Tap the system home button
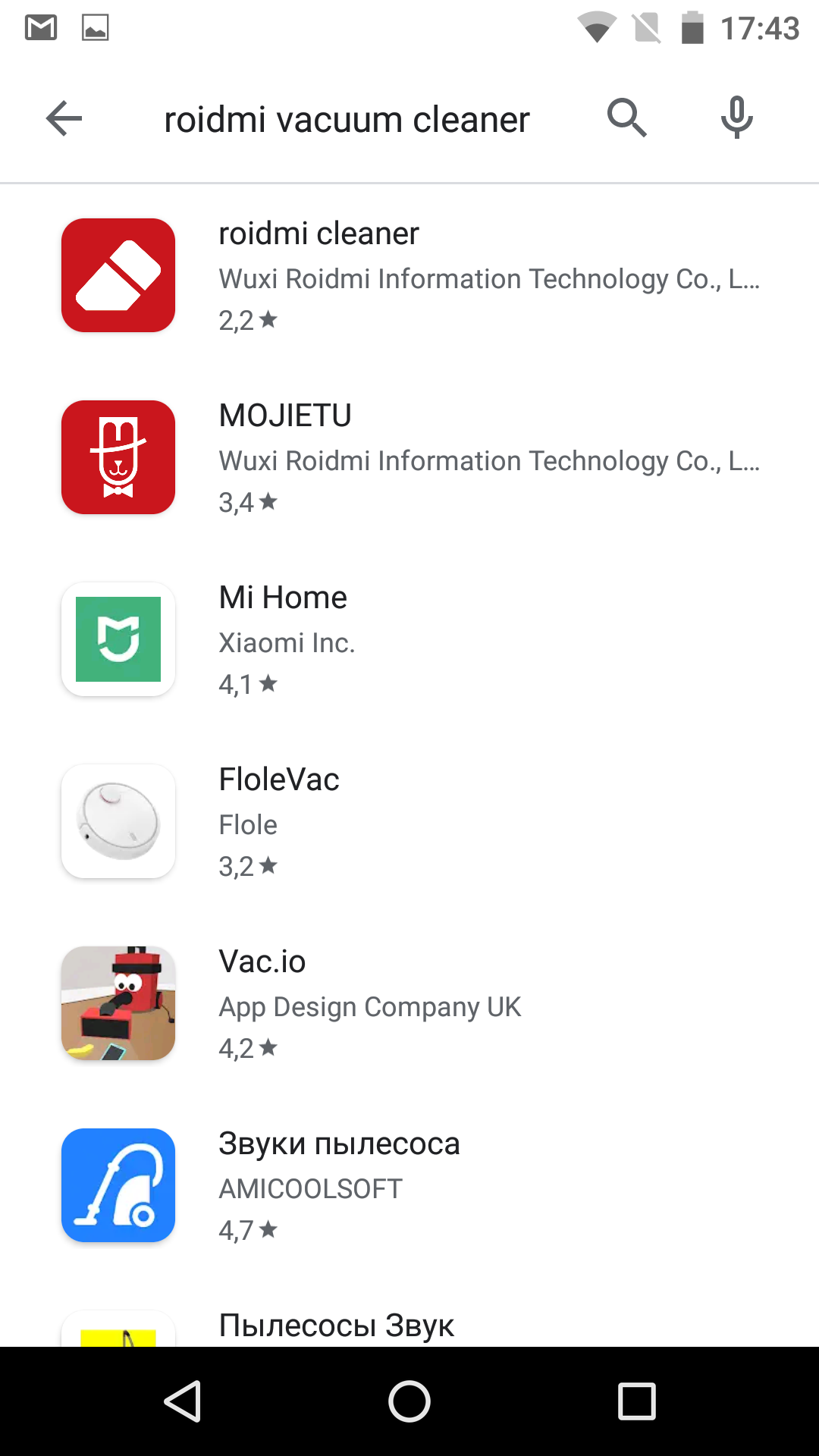 coord(409,1401)
